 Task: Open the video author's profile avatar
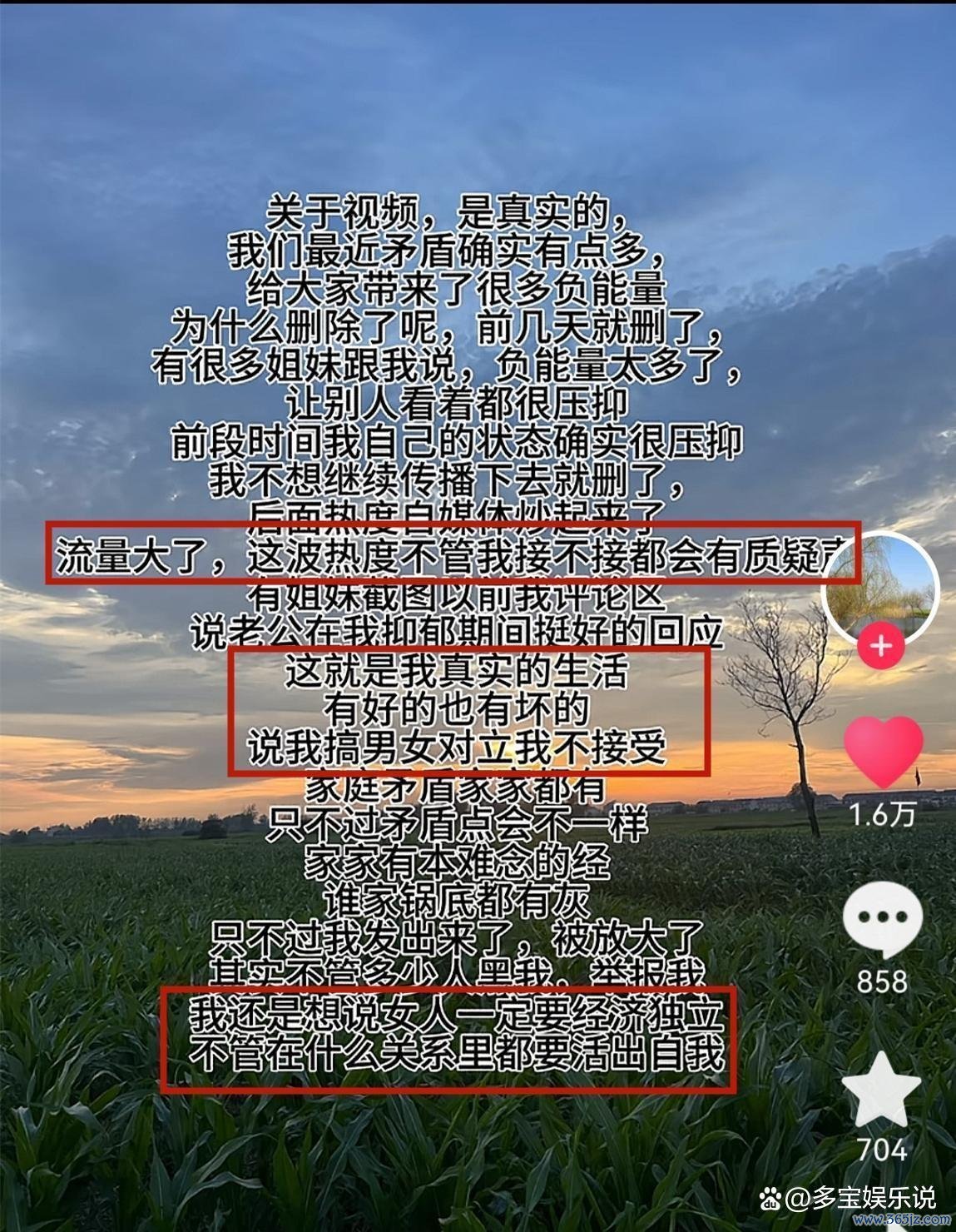click(881, 586)
